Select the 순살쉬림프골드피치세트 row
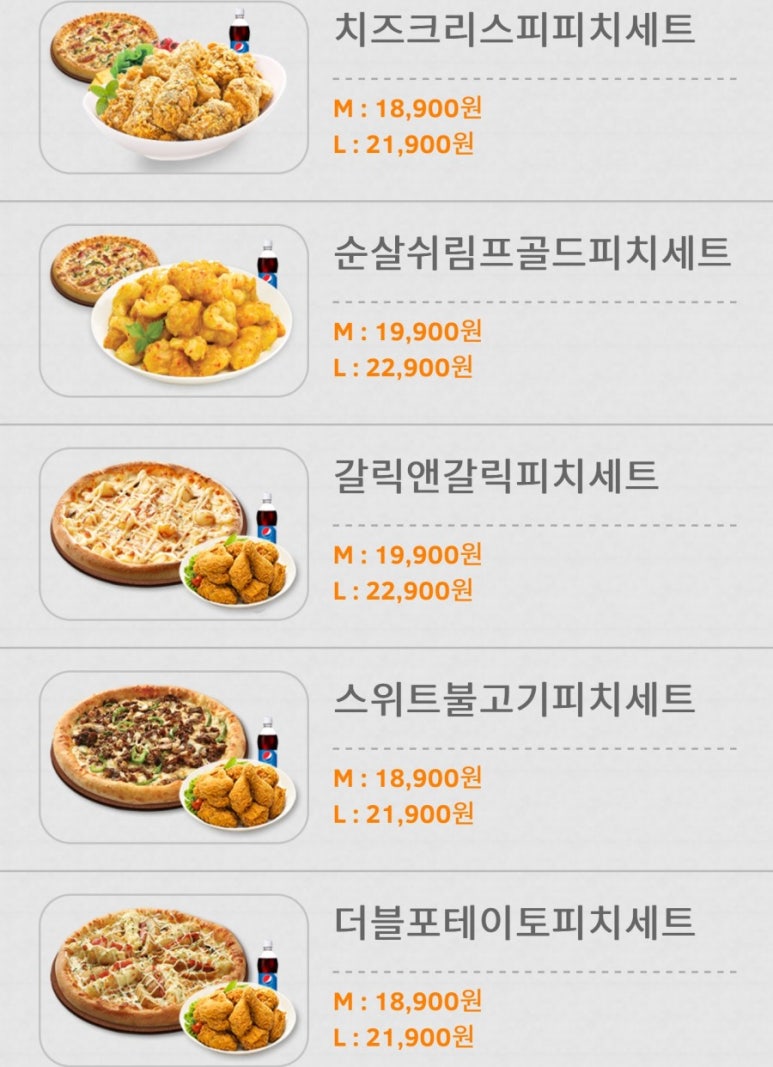 pyautogui.click(x=532, y=254)
